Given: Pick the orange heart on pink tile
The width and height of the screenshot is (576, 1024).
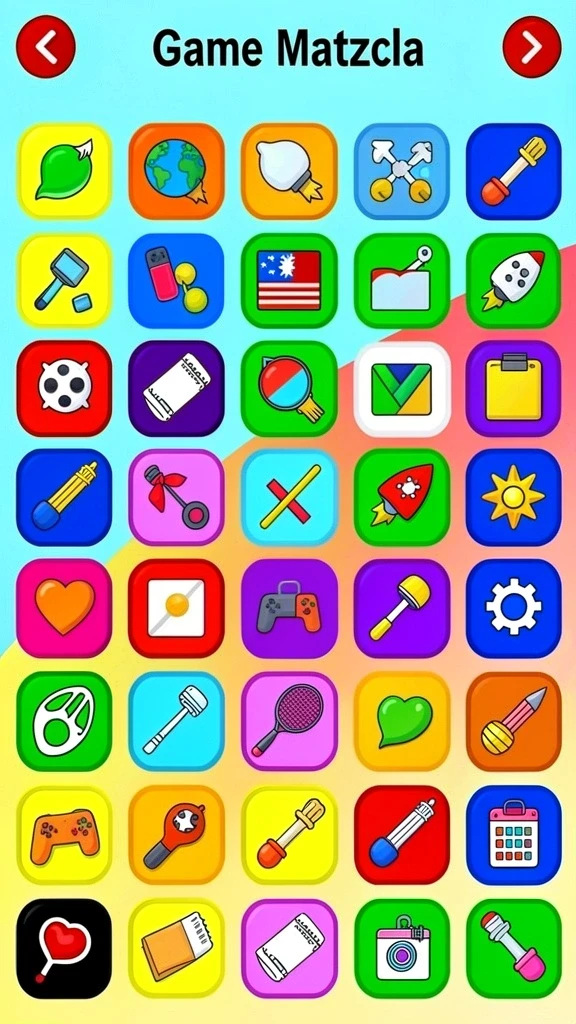Looking at the screenshot, I should (64, 607).
